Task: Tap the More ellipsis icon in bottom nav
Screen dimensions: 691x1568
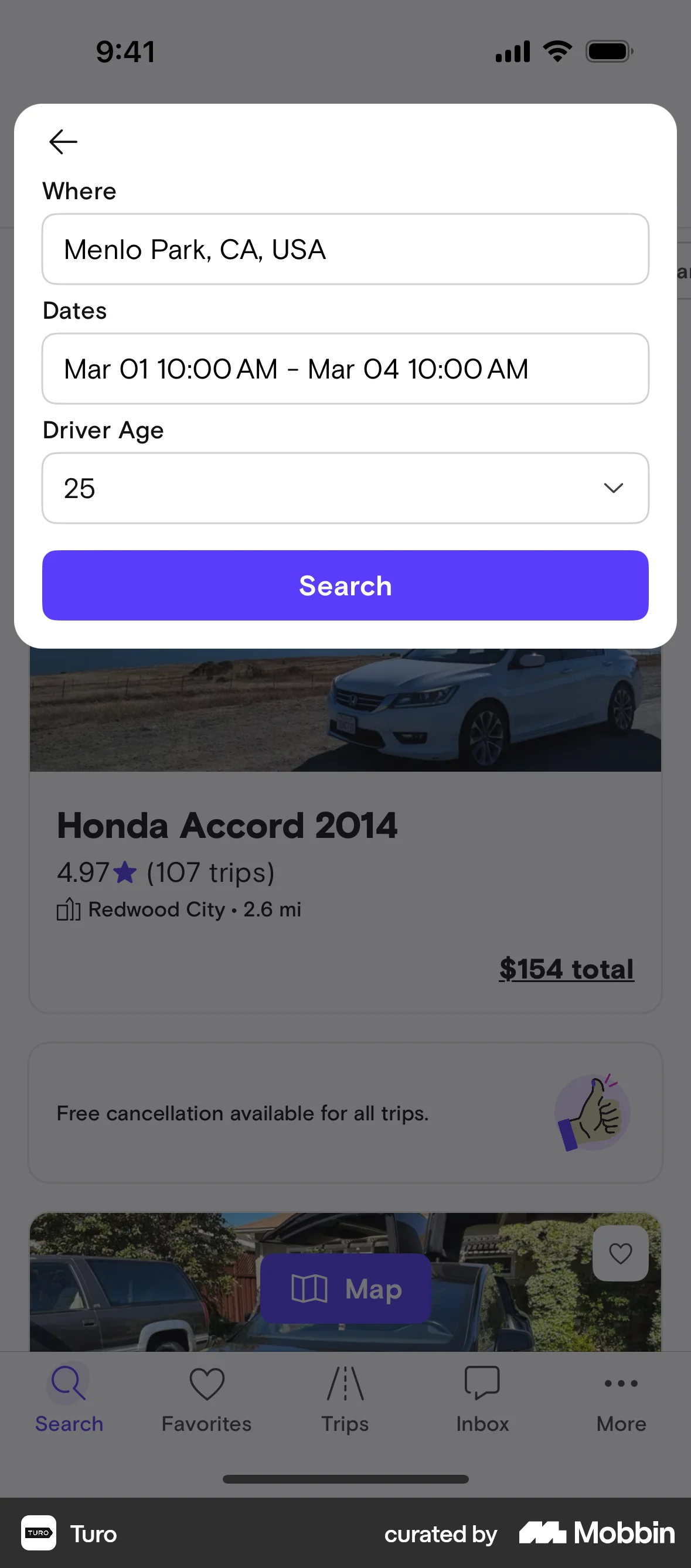Action: [x=621, y=1383]
